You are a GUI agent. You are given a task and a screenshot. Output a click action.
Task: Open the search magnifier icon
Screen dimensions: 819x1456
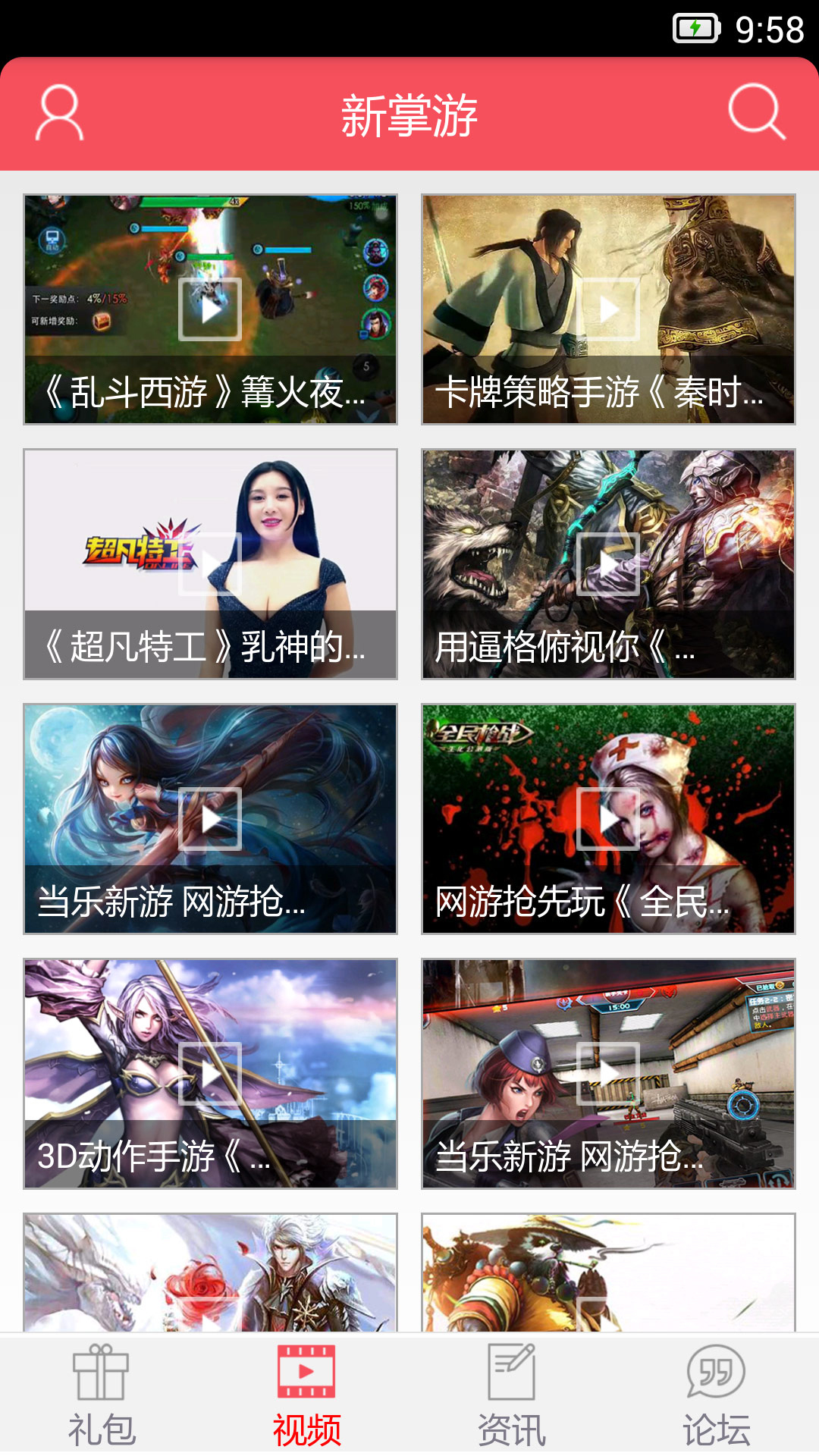[x=756, y=112]
